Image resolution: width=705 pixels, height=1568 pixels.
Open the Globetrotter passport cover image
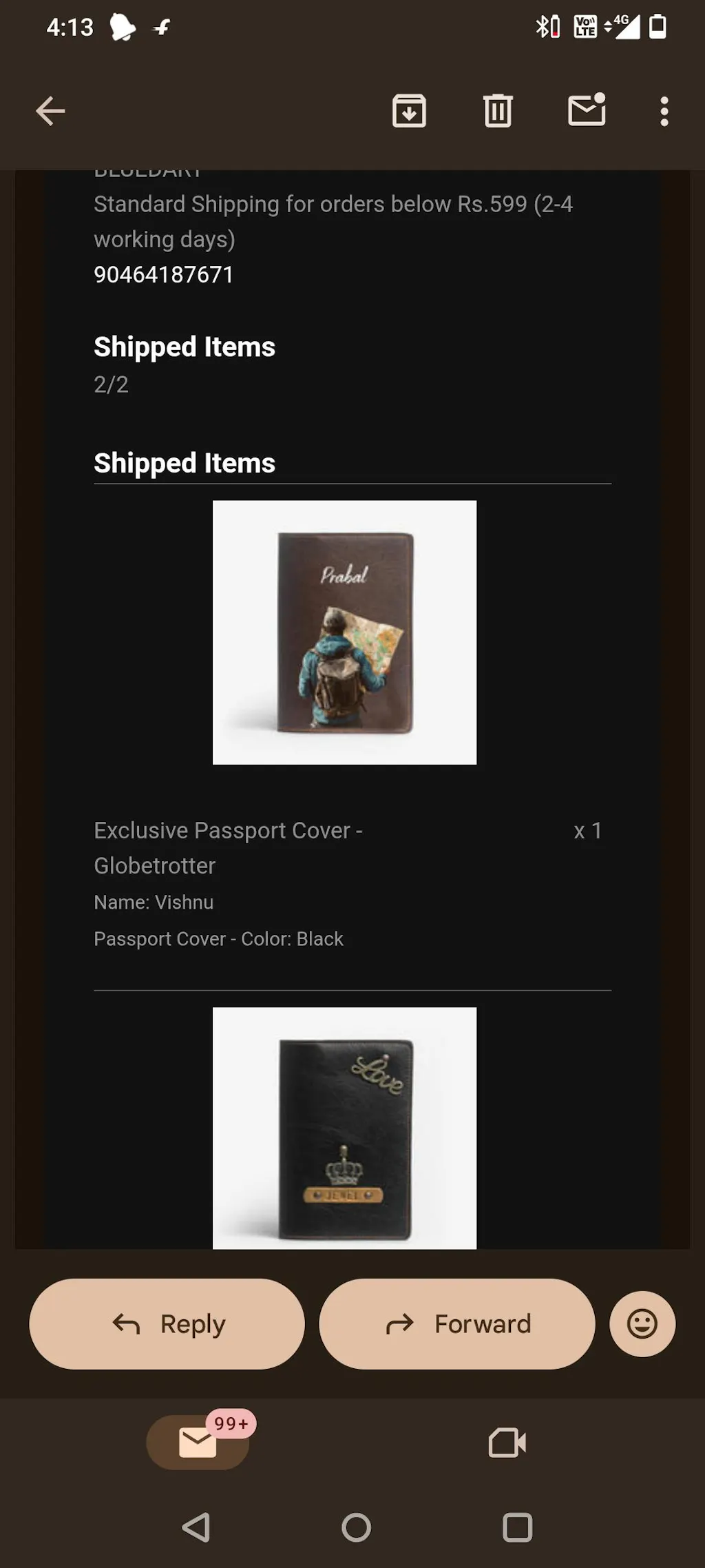click(x=344, y=632)
